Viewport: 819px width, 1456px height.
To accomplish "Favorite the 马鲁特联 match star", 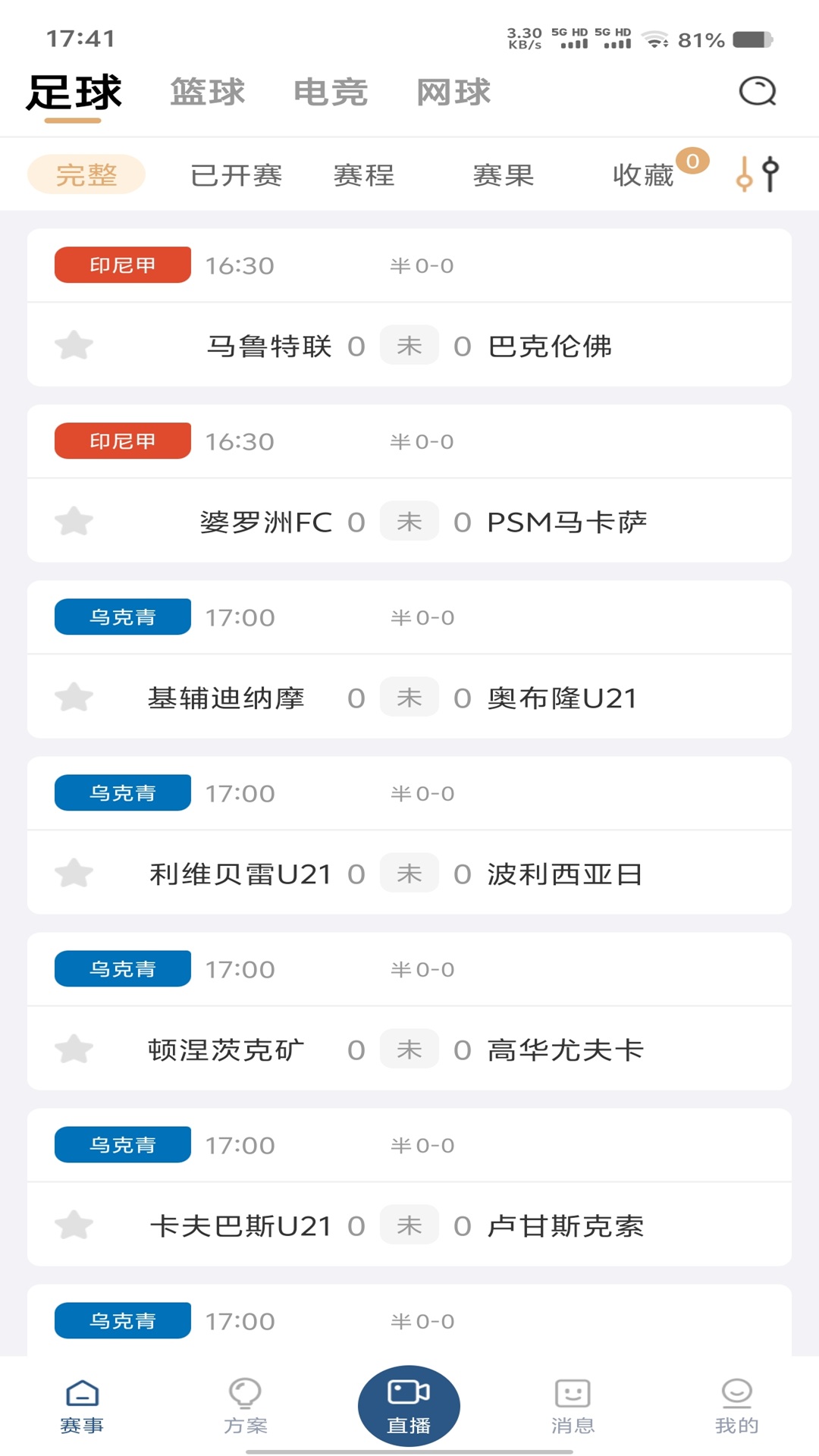I will click(x=74, y=345).
